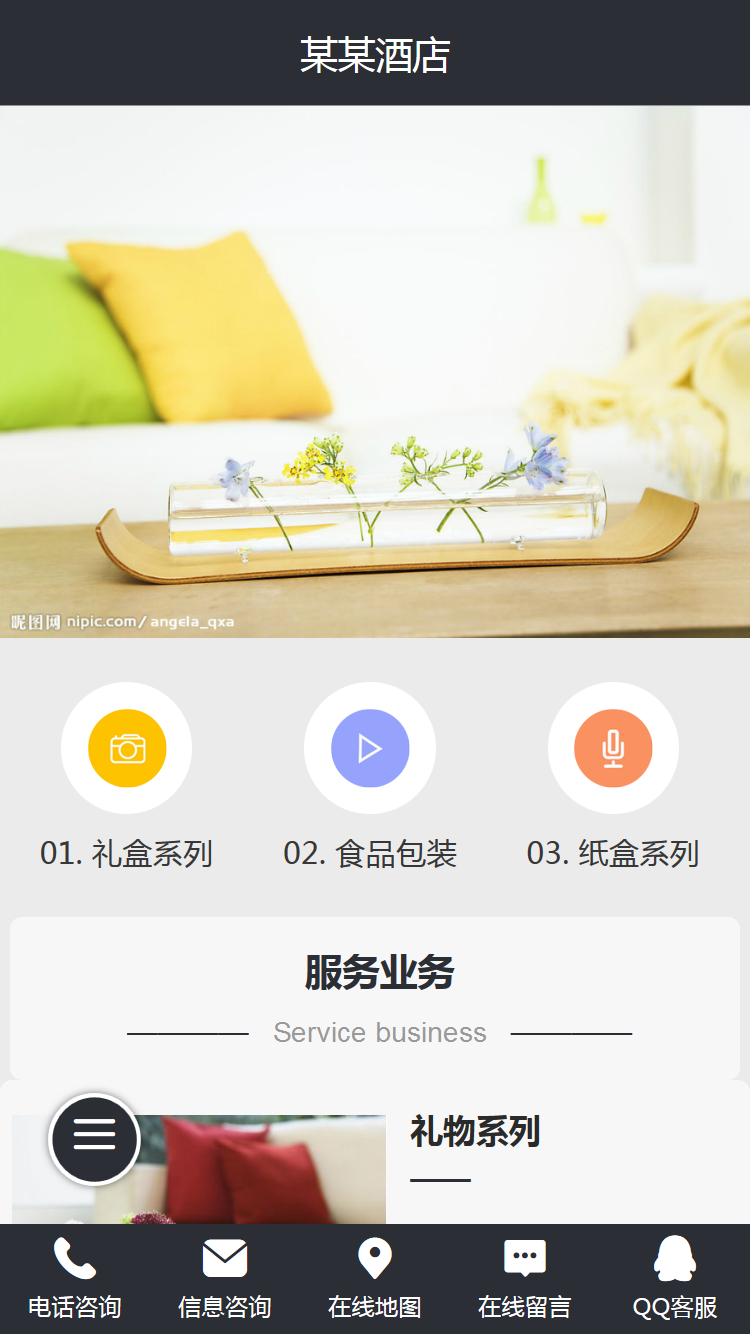The image size is (750, 1334).
Task: Open the hero banner image
Action: (375, 371)
